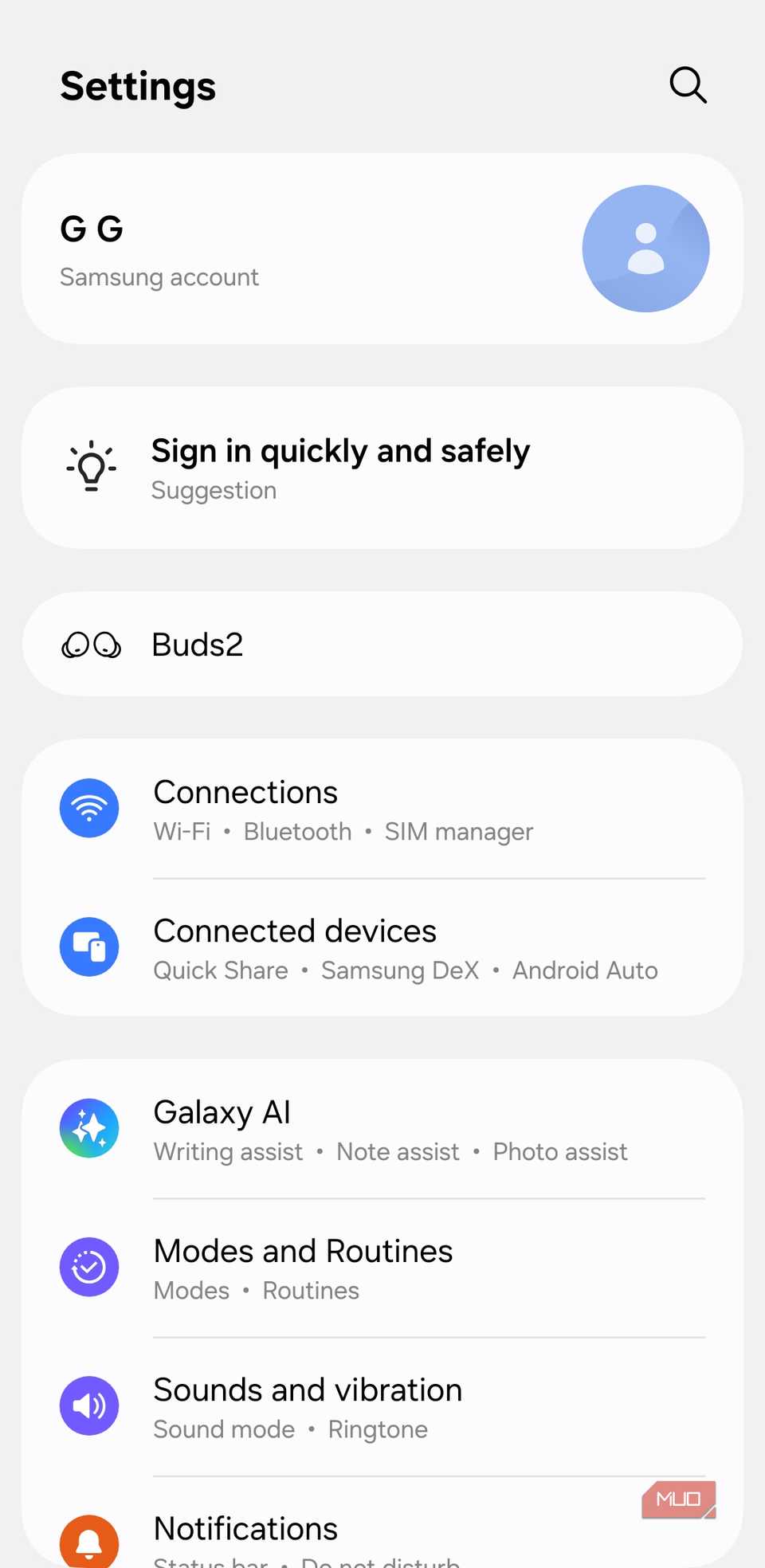Viewport: 765px width, 1568px height.
Task: Click the Sounds and vibration speaker icon
Action: (x=89, y=1405)
